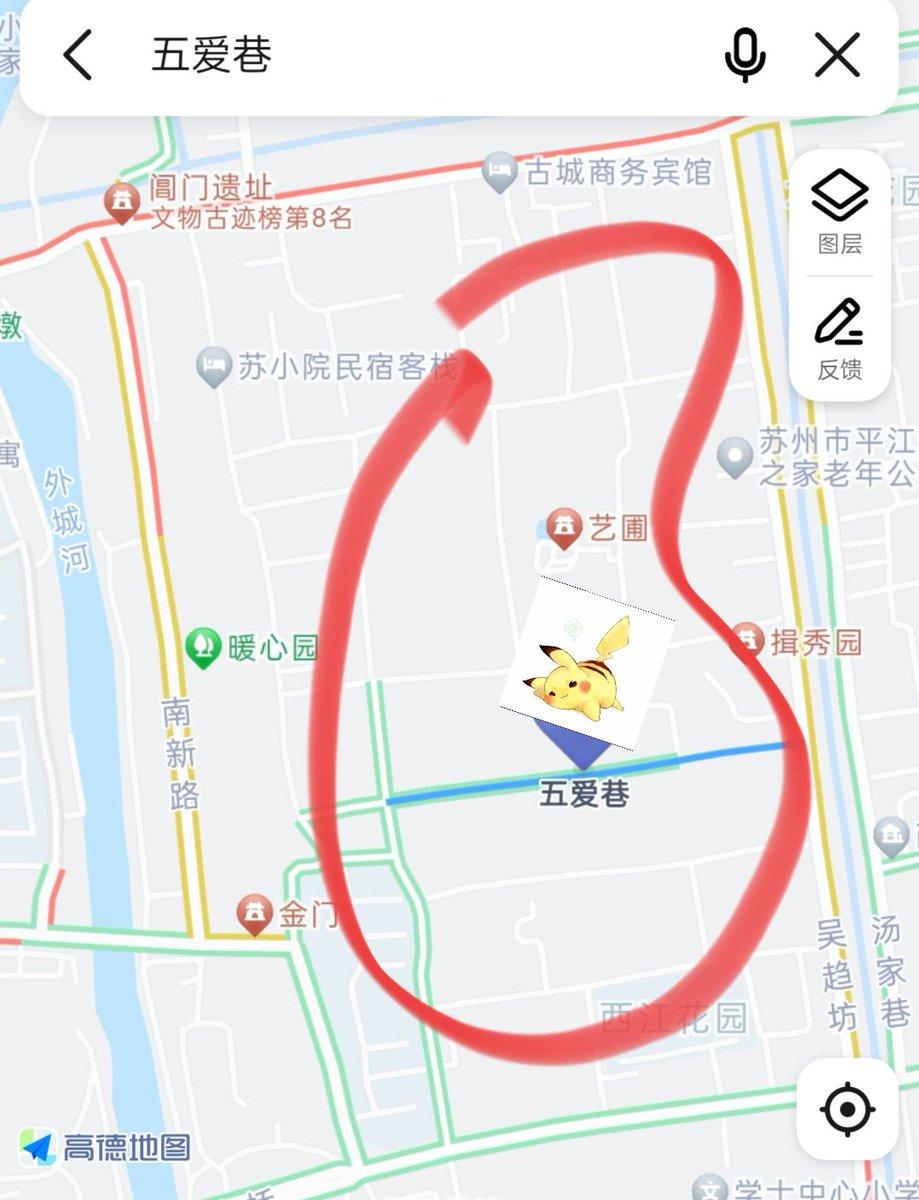View the 揖秀园 marker
Image resolution: width=919 pixels, height=1200 pixels.
click(x=748, y=640)
